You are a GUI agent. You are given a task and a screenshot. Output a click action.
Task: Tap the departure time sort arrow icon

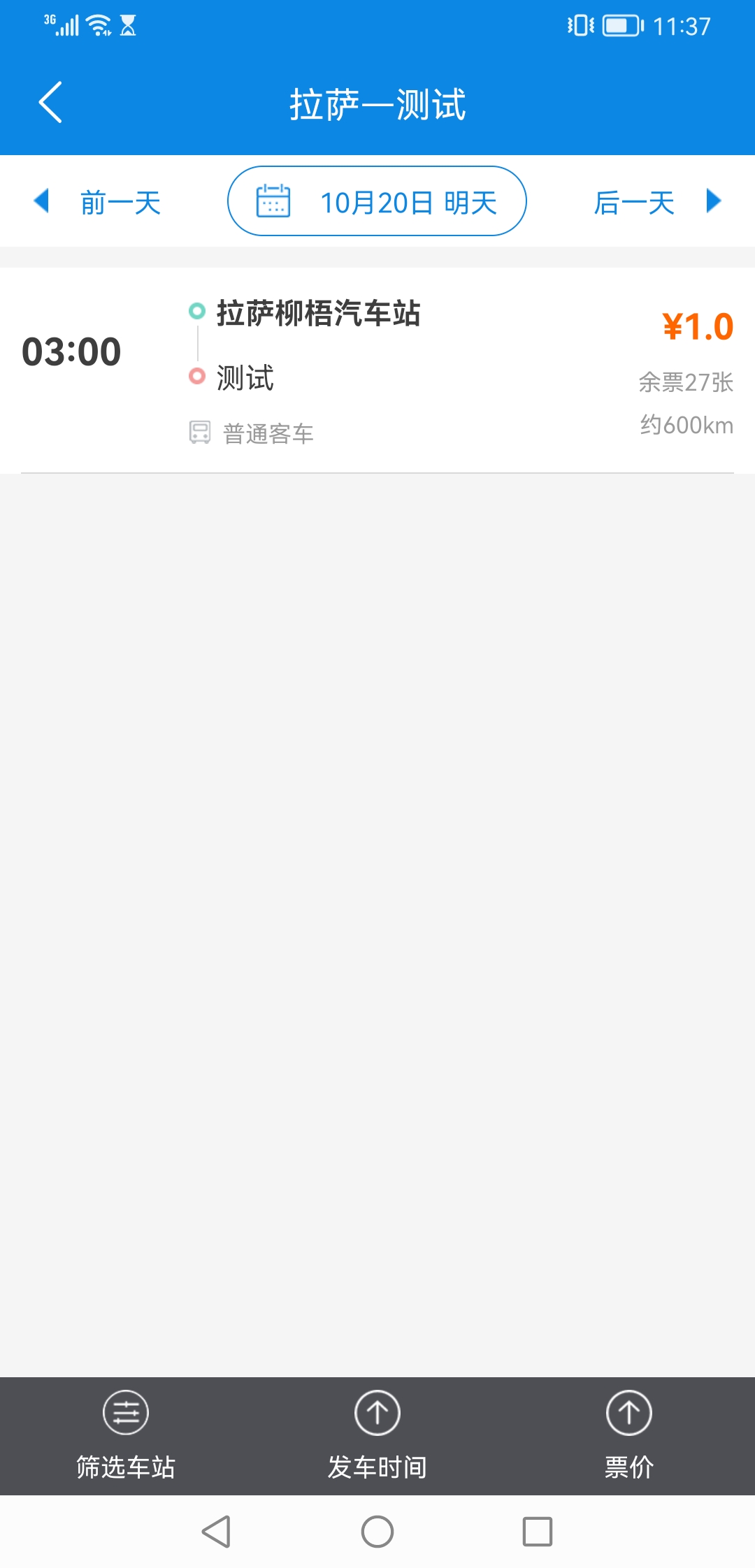[377, 1414]
